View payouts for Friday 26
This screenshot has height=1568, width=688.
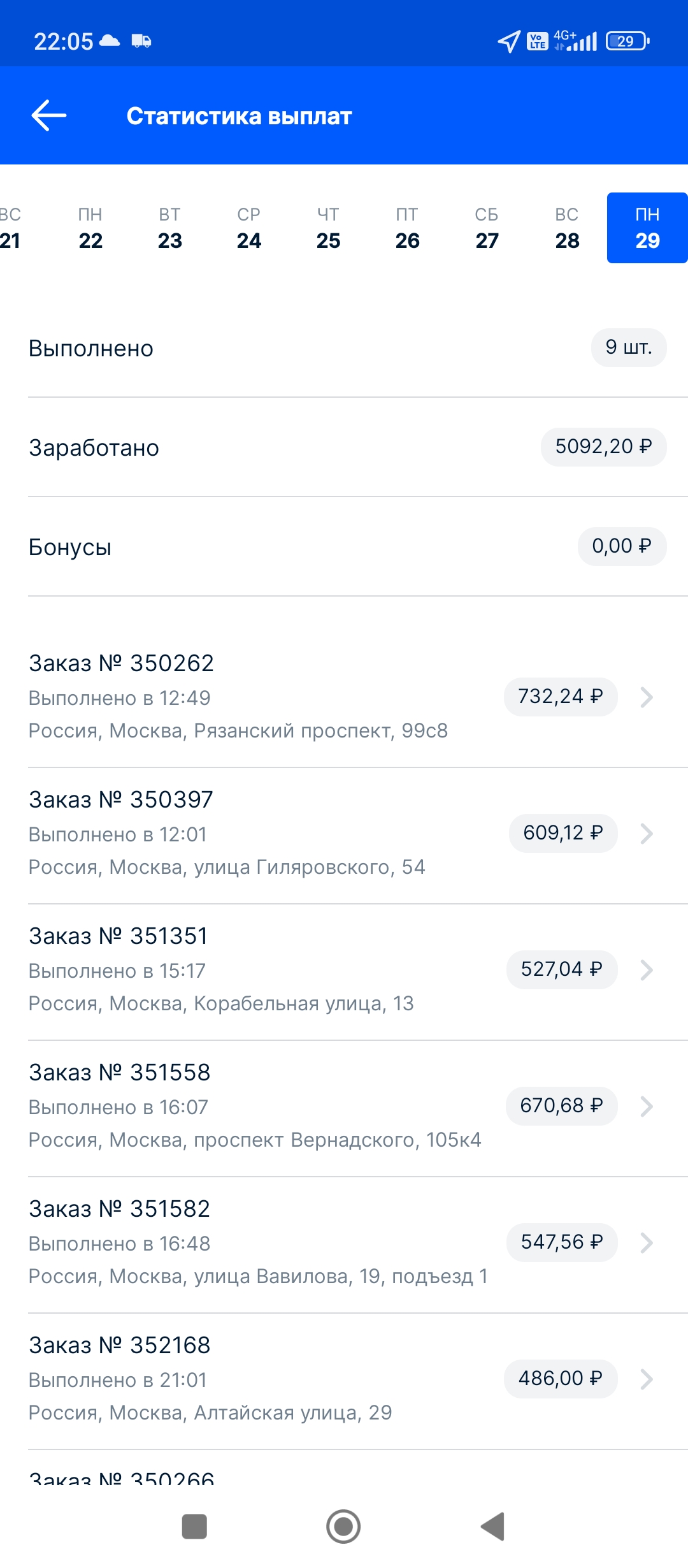click(x=408, y=228)
